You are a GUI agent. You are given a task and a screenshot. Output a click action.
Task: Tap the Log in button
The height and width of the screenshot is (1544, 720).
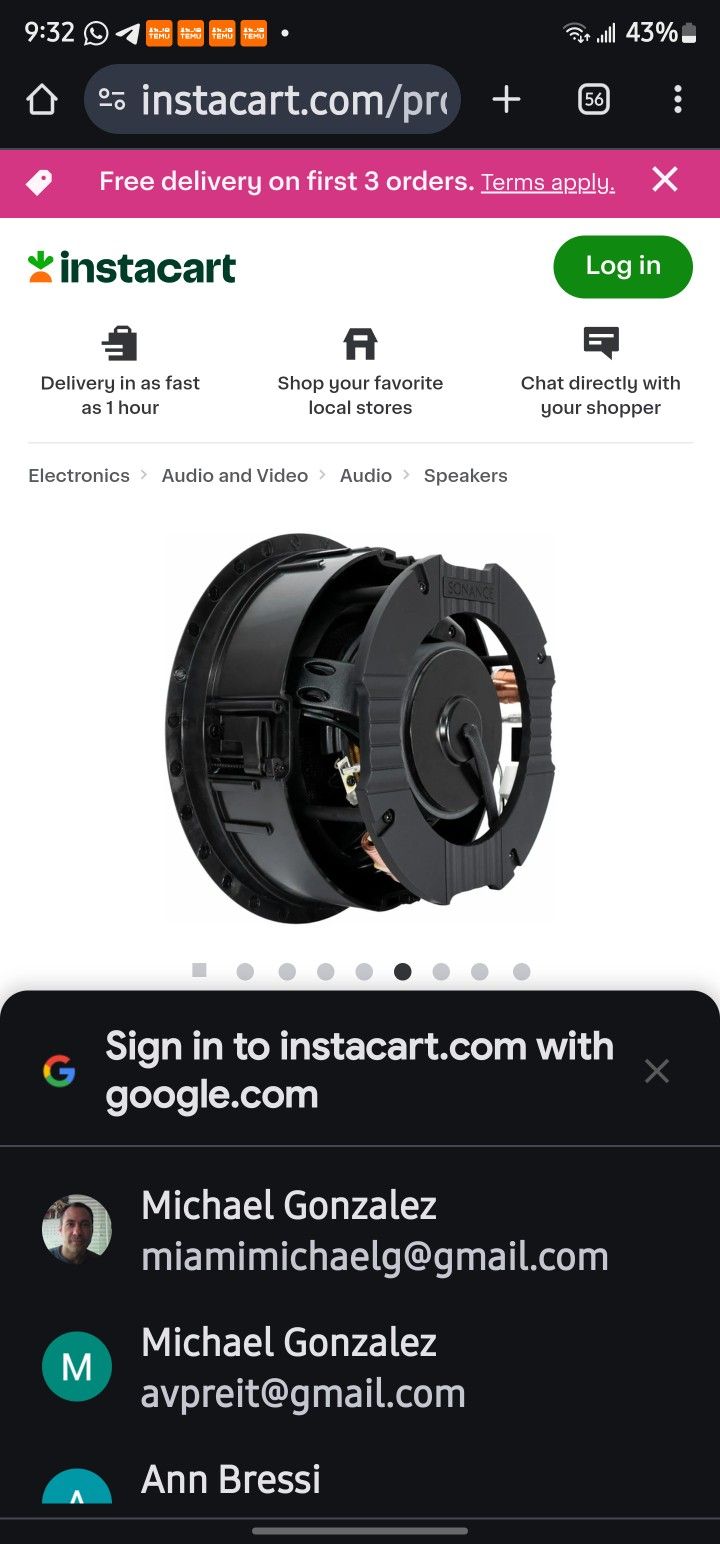623,266
